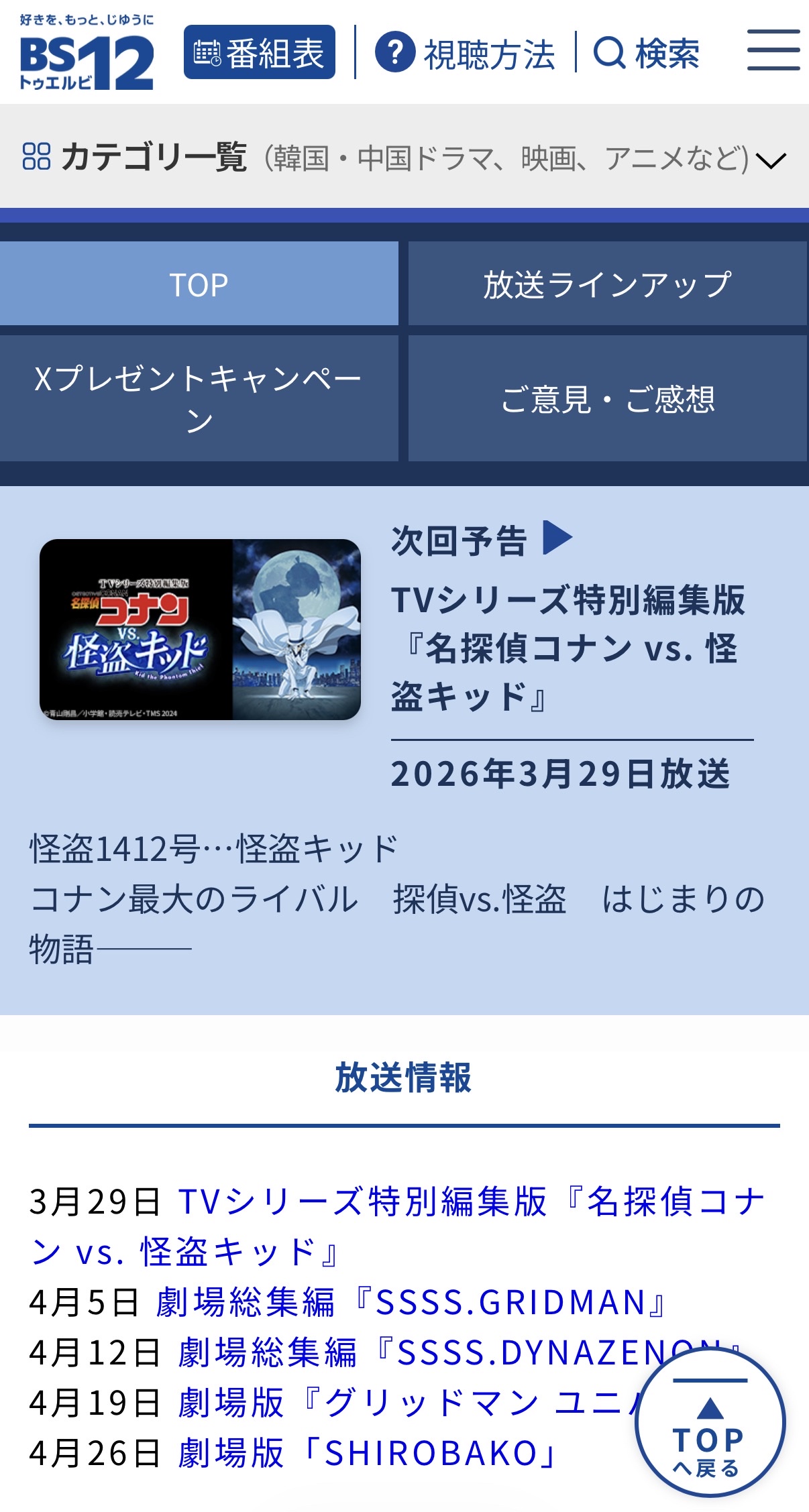Open the 番組表 program guide
The image size is (809, 1512).
click(259, 52)
